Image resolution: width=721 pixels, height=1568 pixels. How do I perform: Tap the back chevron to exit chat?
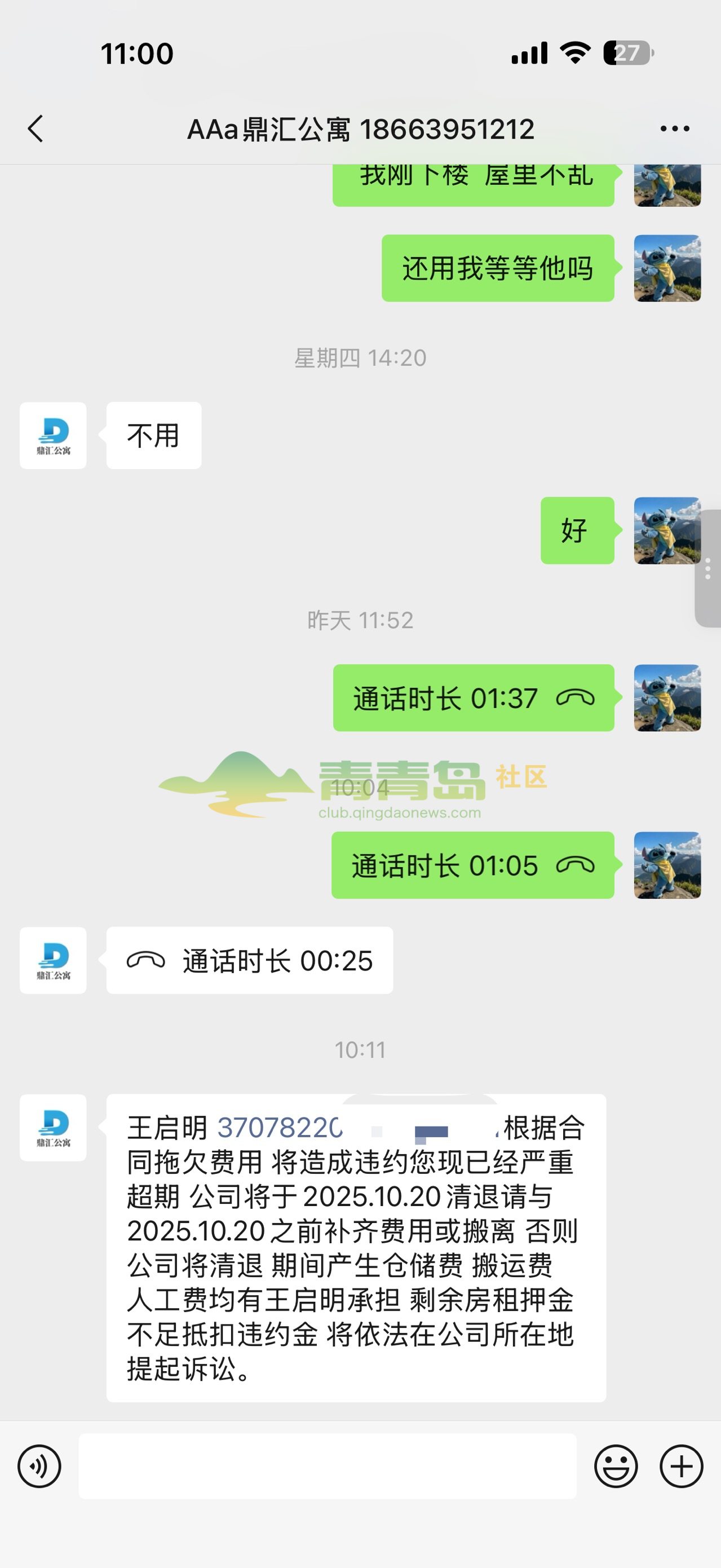tap(37, 129)
